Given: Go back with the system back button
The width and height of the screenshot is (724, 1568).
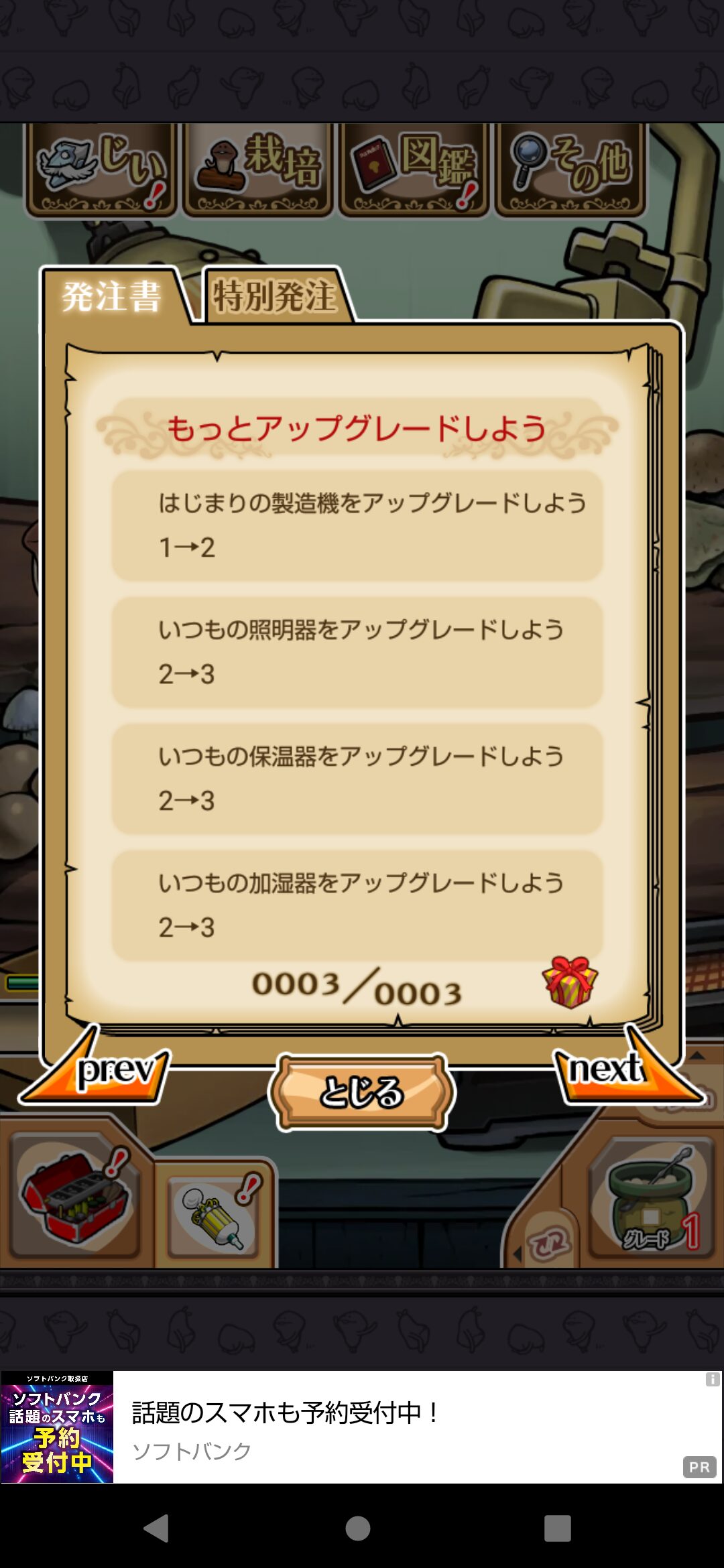Looking at the screenshot, I should [x=156, y=1528].
